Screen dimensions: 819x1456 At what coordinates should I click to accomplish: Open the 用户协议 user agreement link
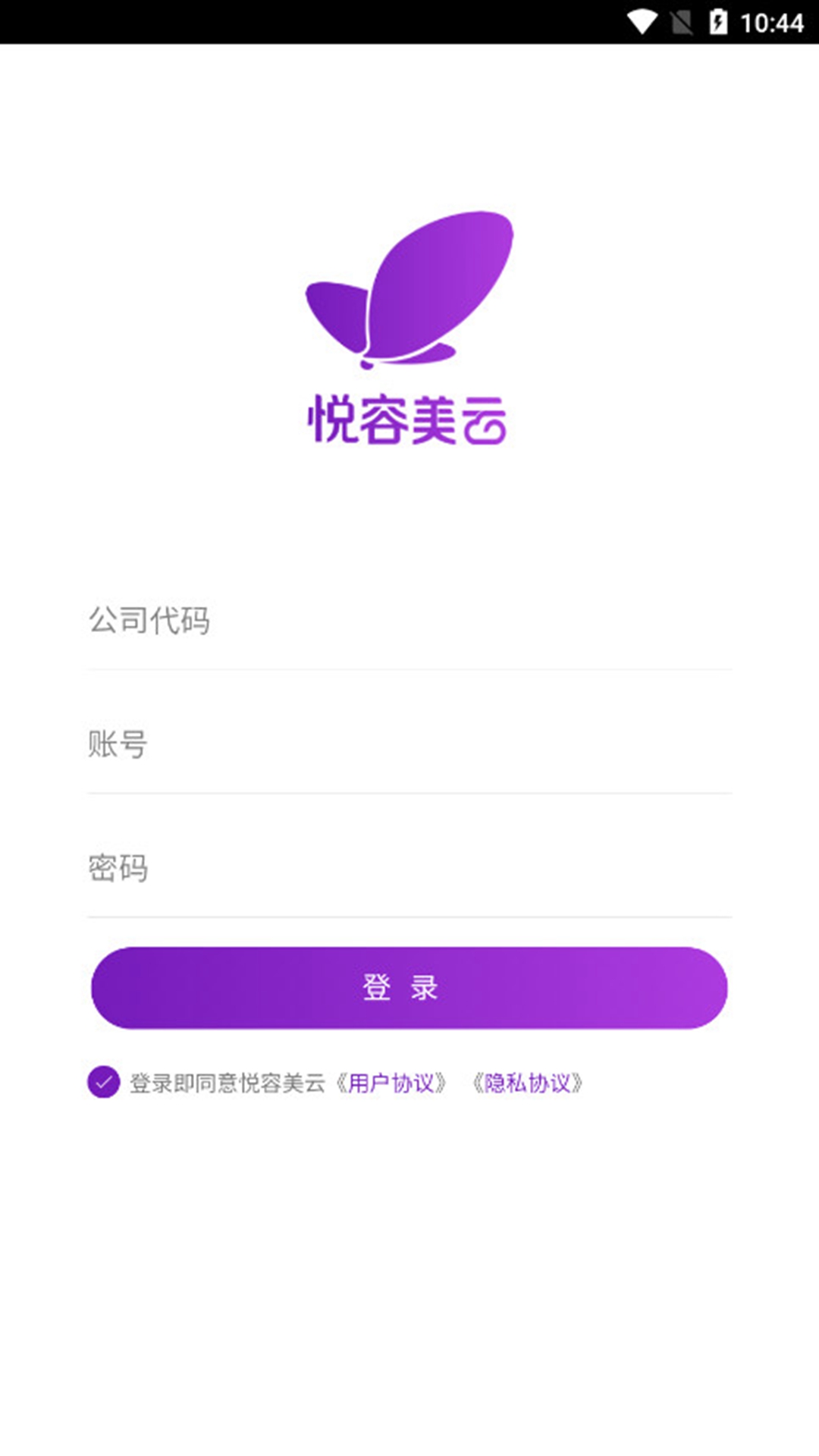[391, 1083]
